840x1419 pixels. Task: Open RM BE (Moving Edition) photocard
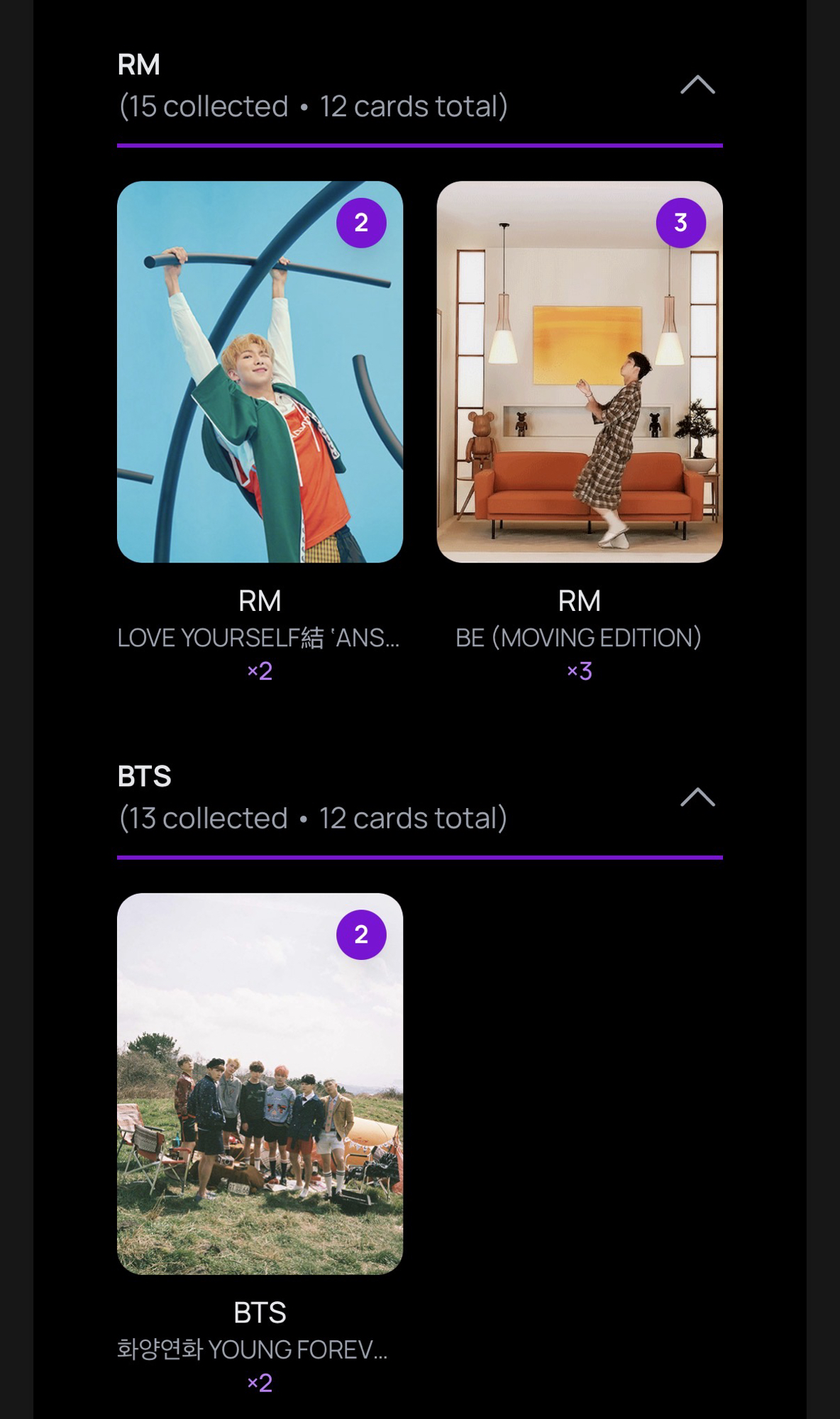point(579,372)
